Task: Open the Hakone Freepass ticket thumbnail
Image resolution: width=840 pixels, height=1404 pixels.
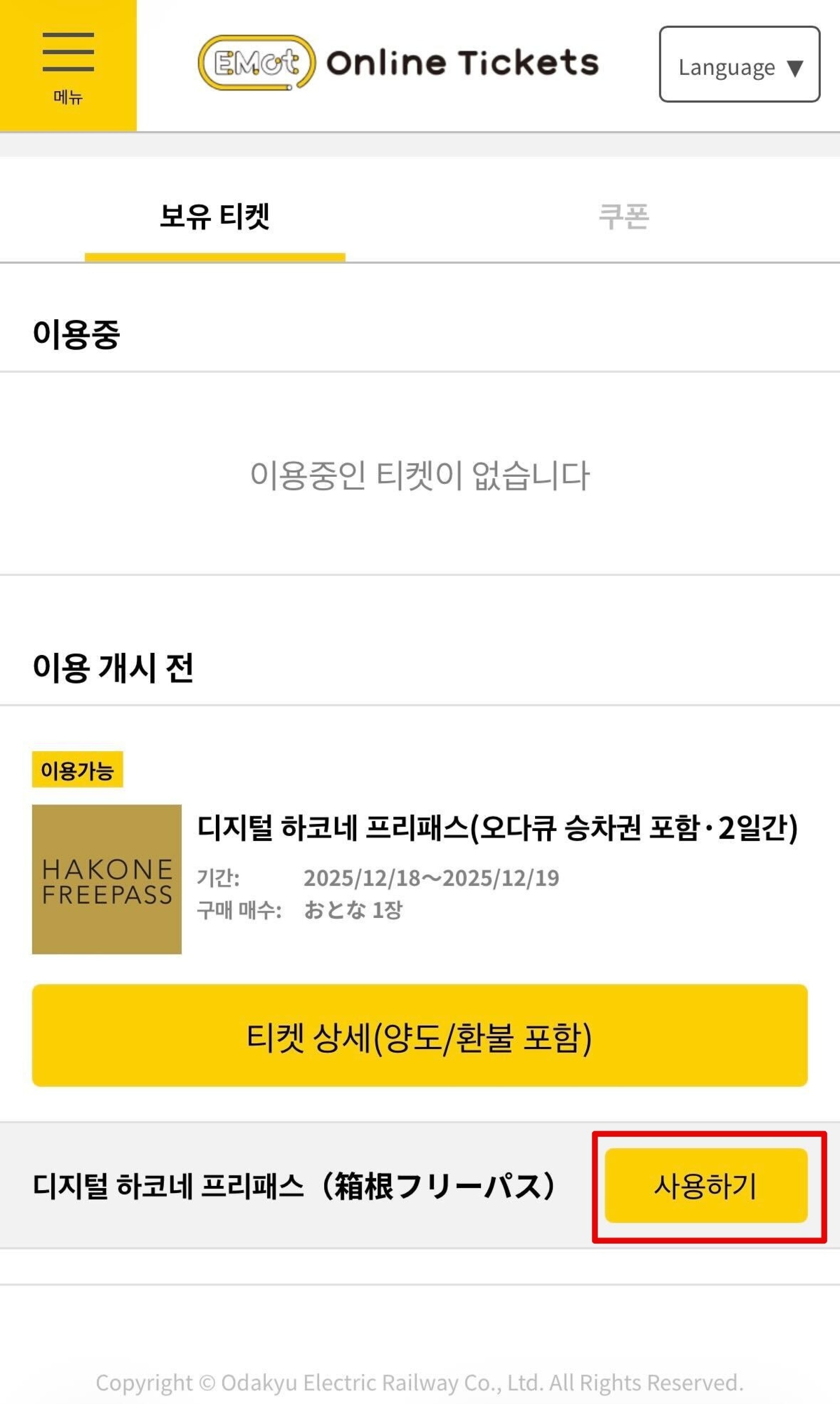Action: [x=106, y=879]
